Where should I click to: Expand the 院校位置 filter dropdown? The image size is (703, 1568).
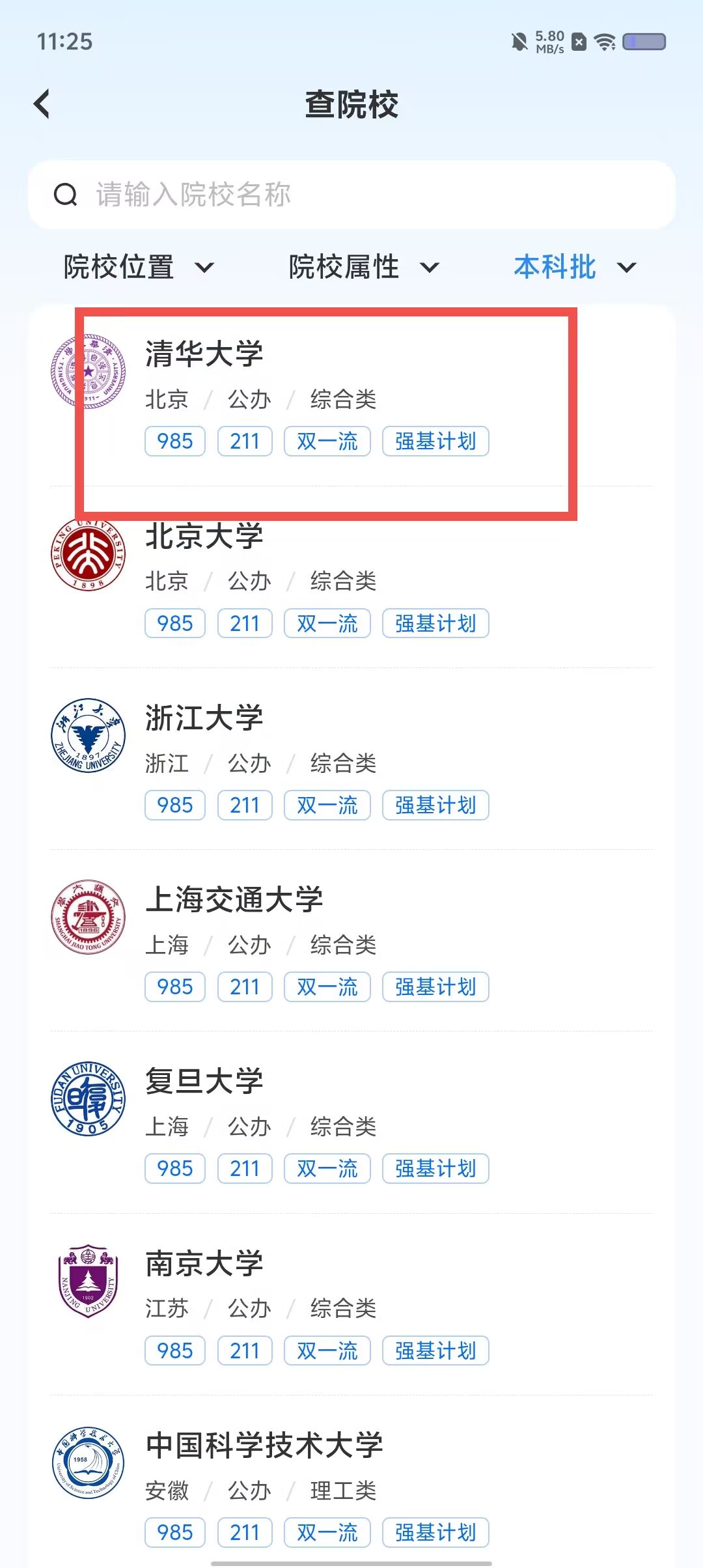pyautogui.click(x=139, y=267)
